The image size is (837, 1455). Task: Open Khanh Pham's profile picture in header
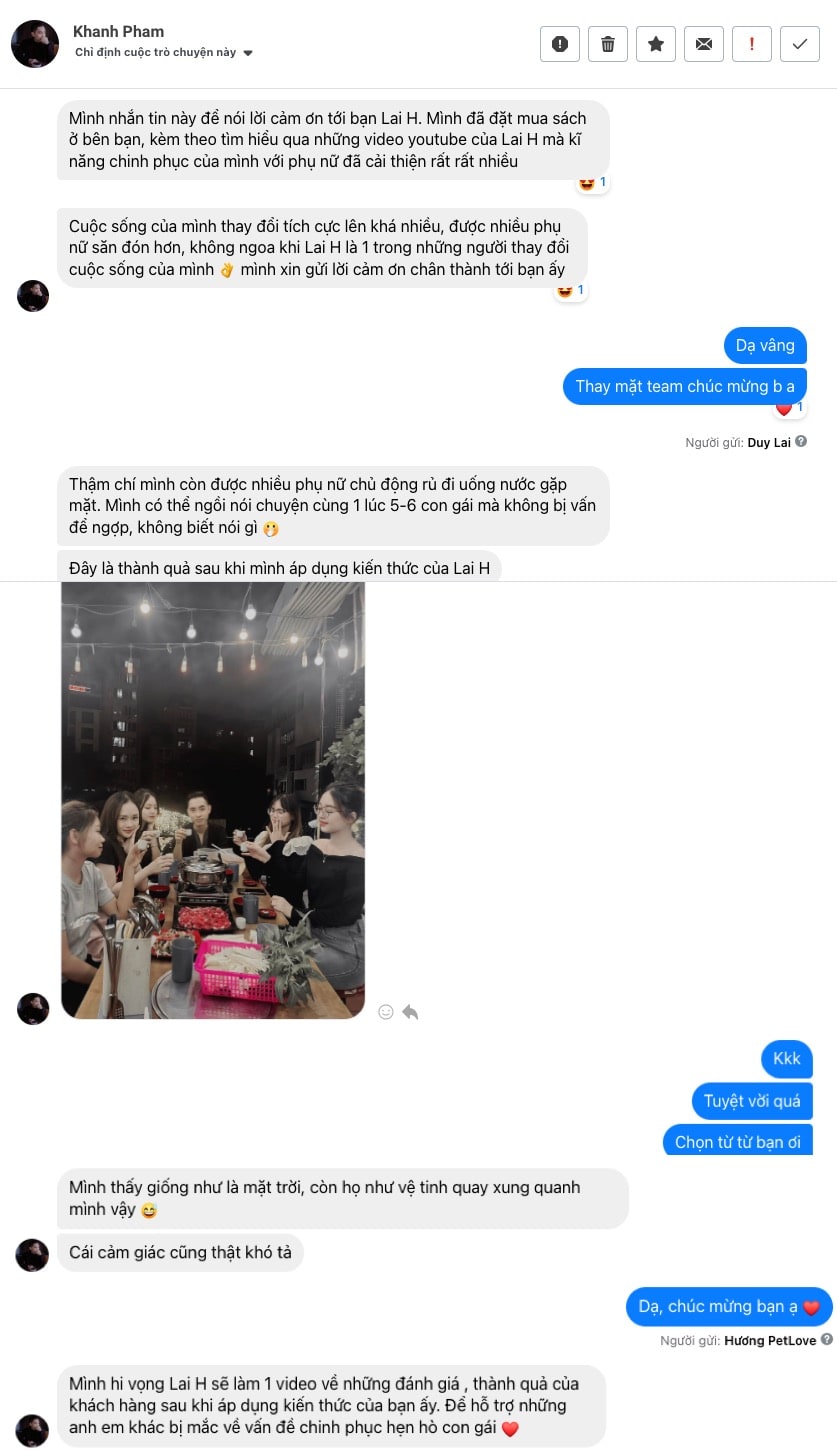click(x=34, y=43)
